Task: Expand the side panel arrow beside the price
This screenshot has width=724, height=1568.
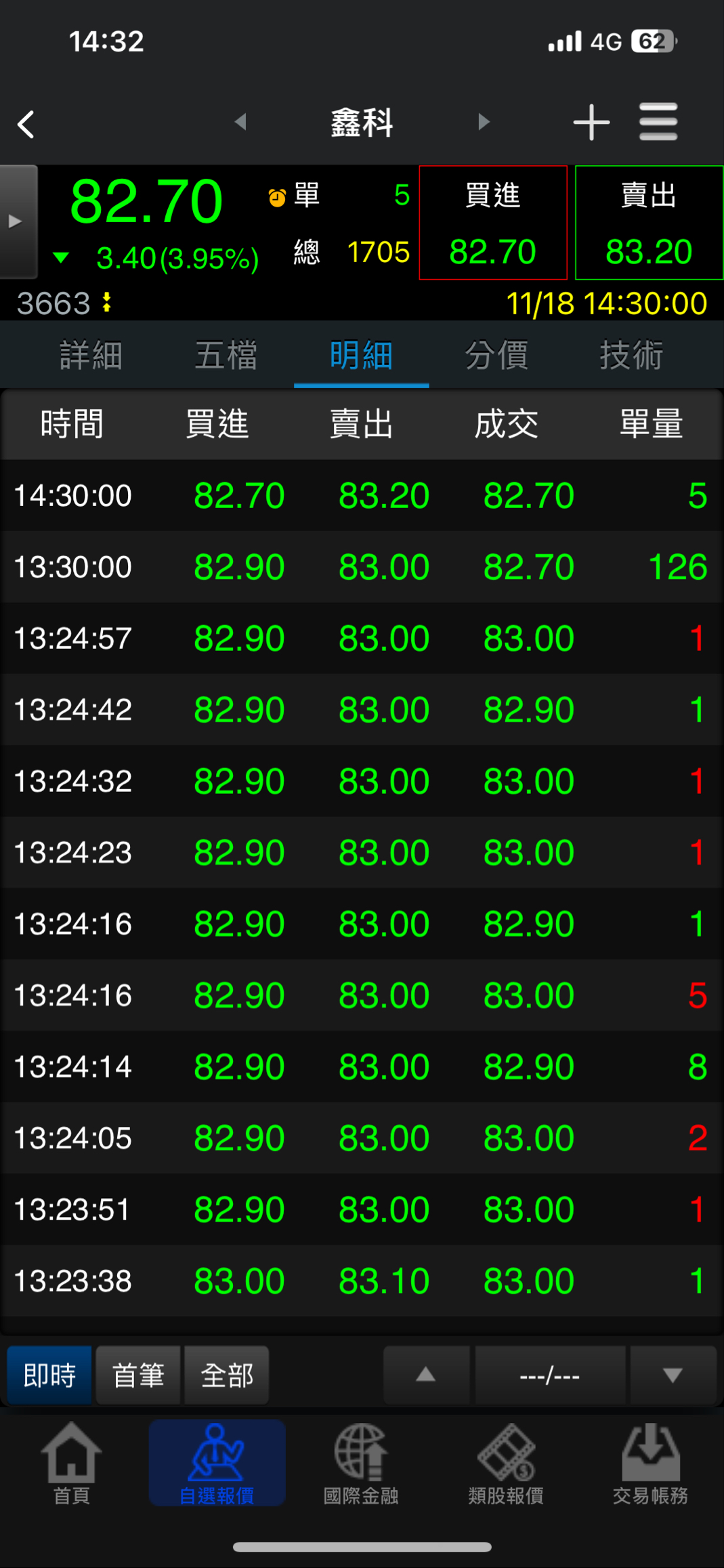Action: click(16, 221)
